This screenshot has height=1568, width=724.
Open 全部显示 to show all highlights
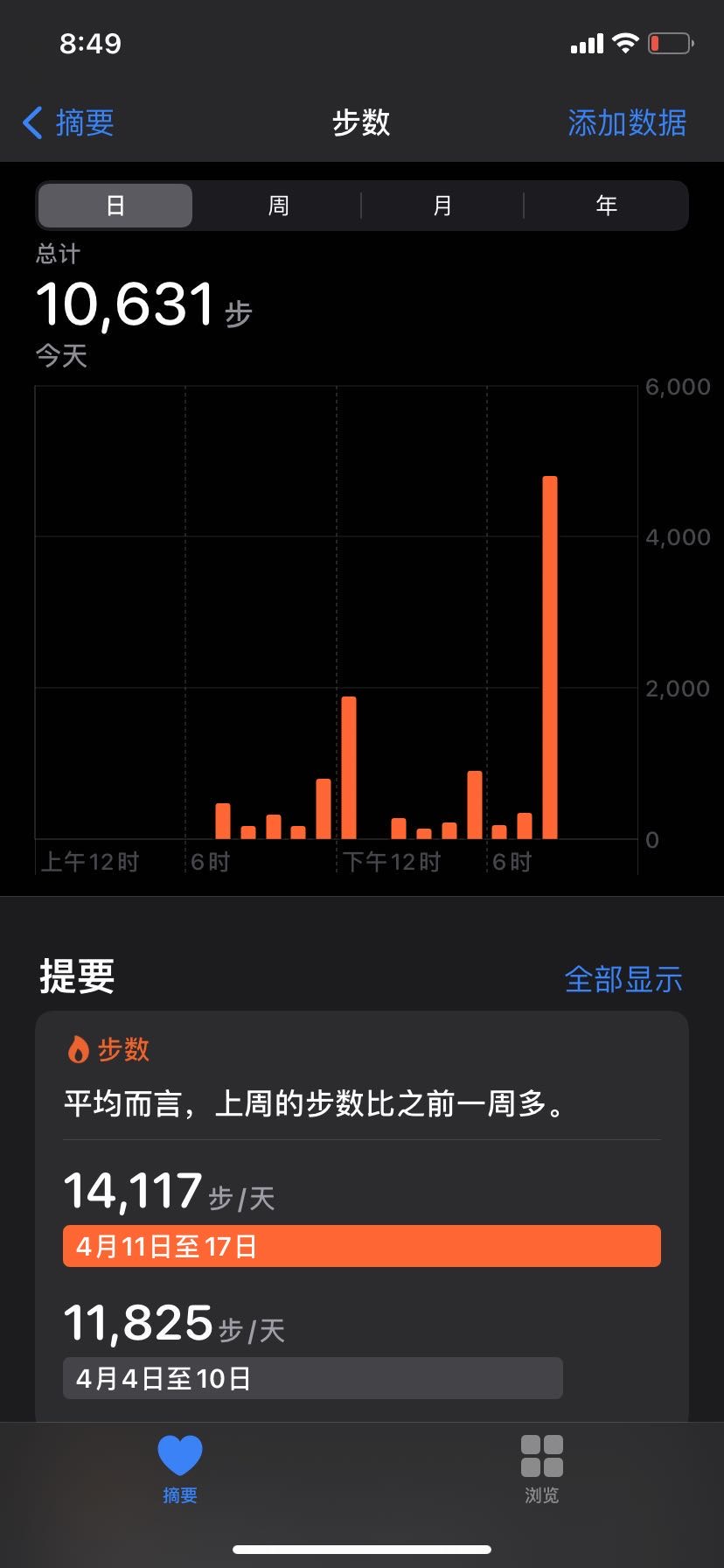click(623, 979)
